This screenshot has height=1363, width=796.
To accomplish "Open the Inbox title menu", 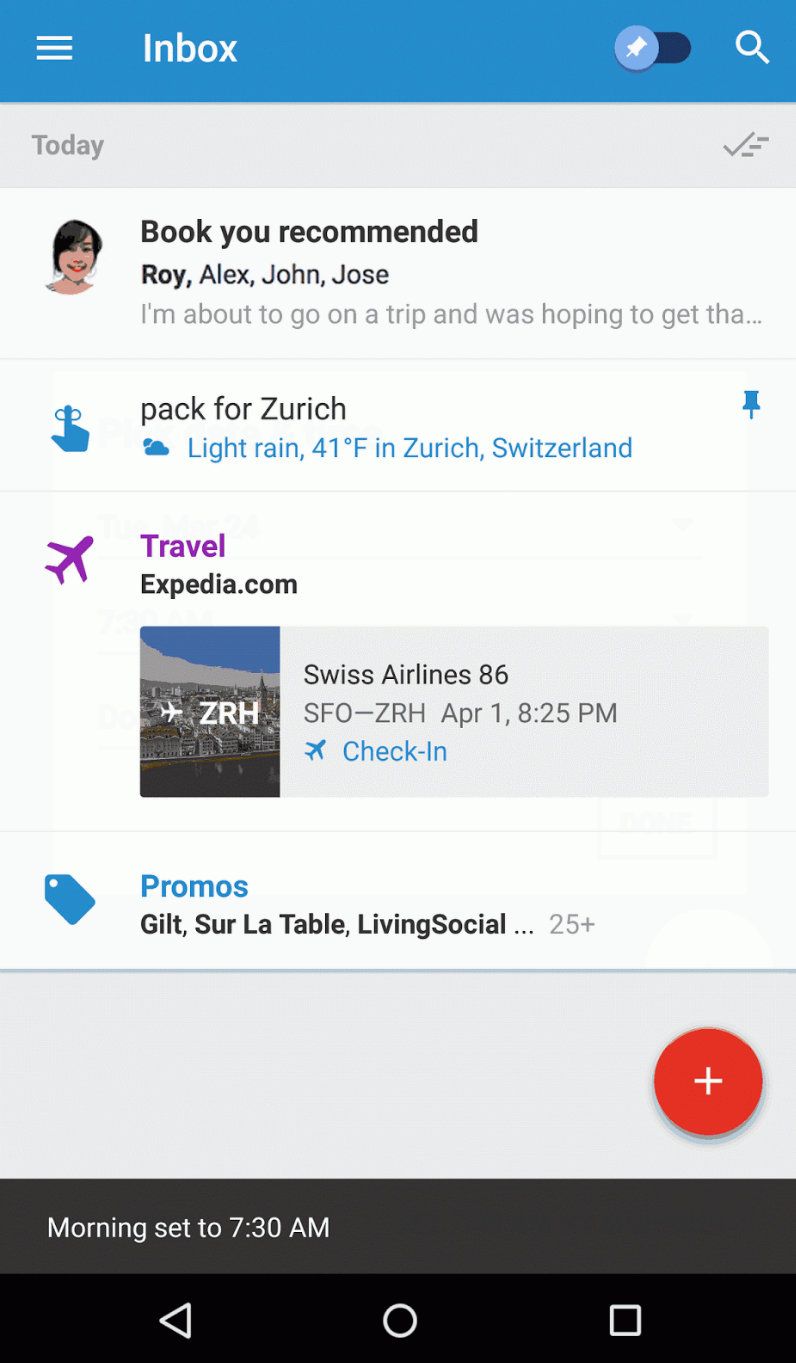I will click(x=189, y=48).
